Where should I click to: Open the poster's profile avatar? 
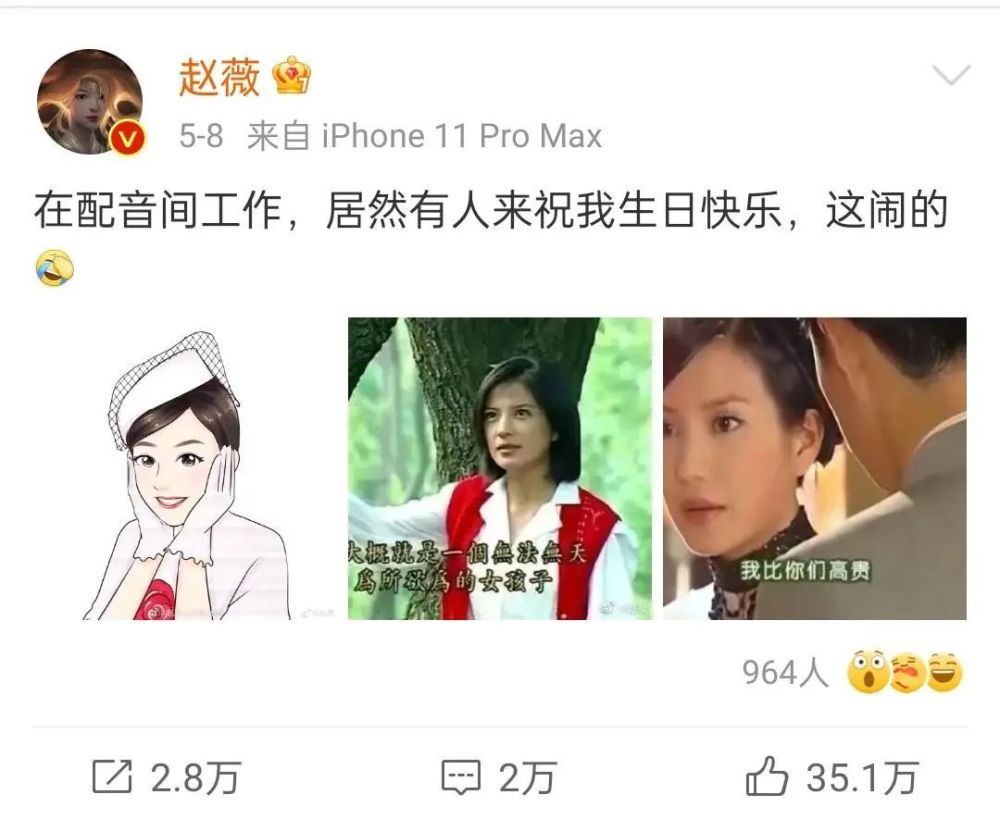89,101
